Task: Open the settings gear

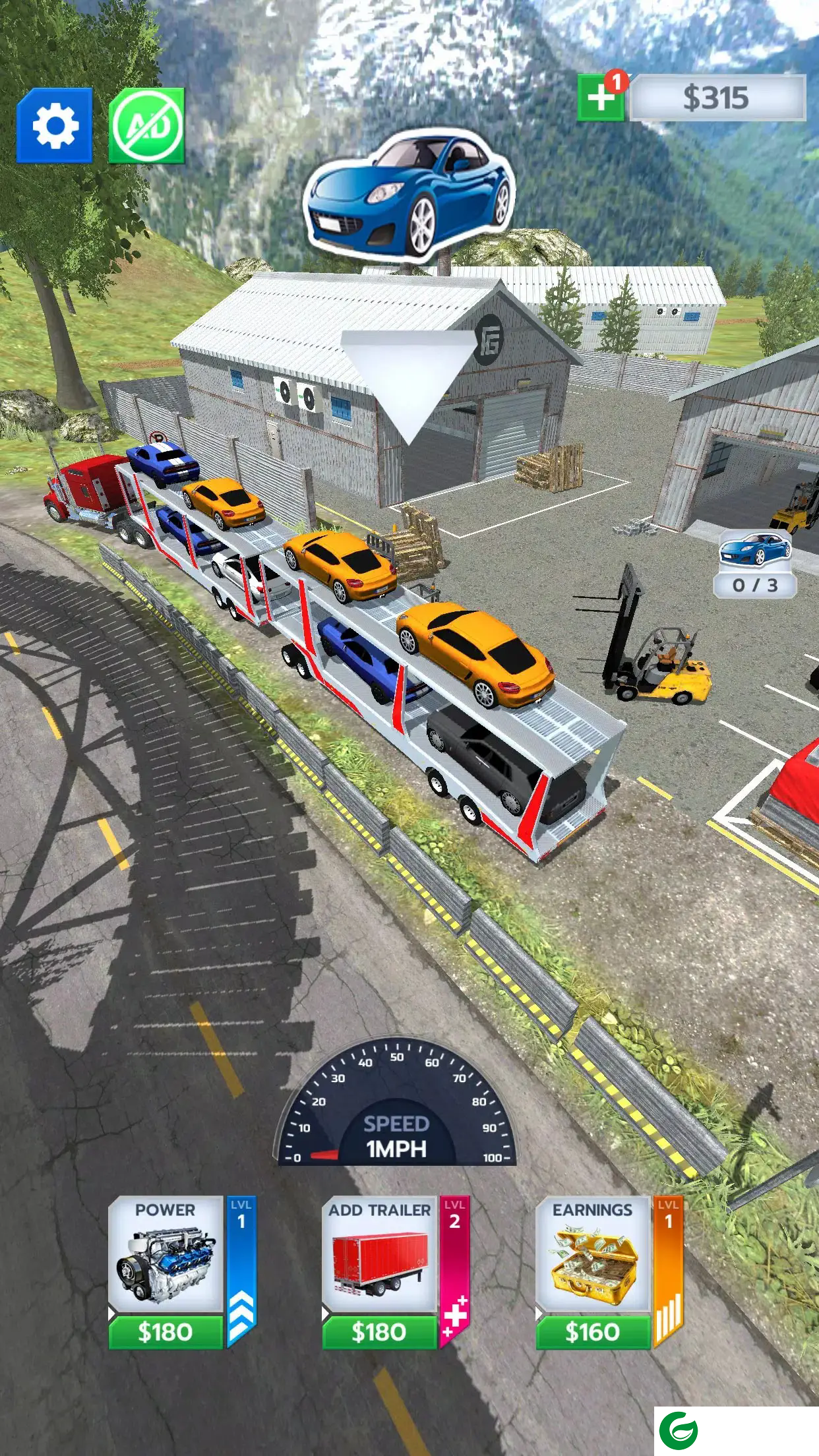Action: pos(55,125)
